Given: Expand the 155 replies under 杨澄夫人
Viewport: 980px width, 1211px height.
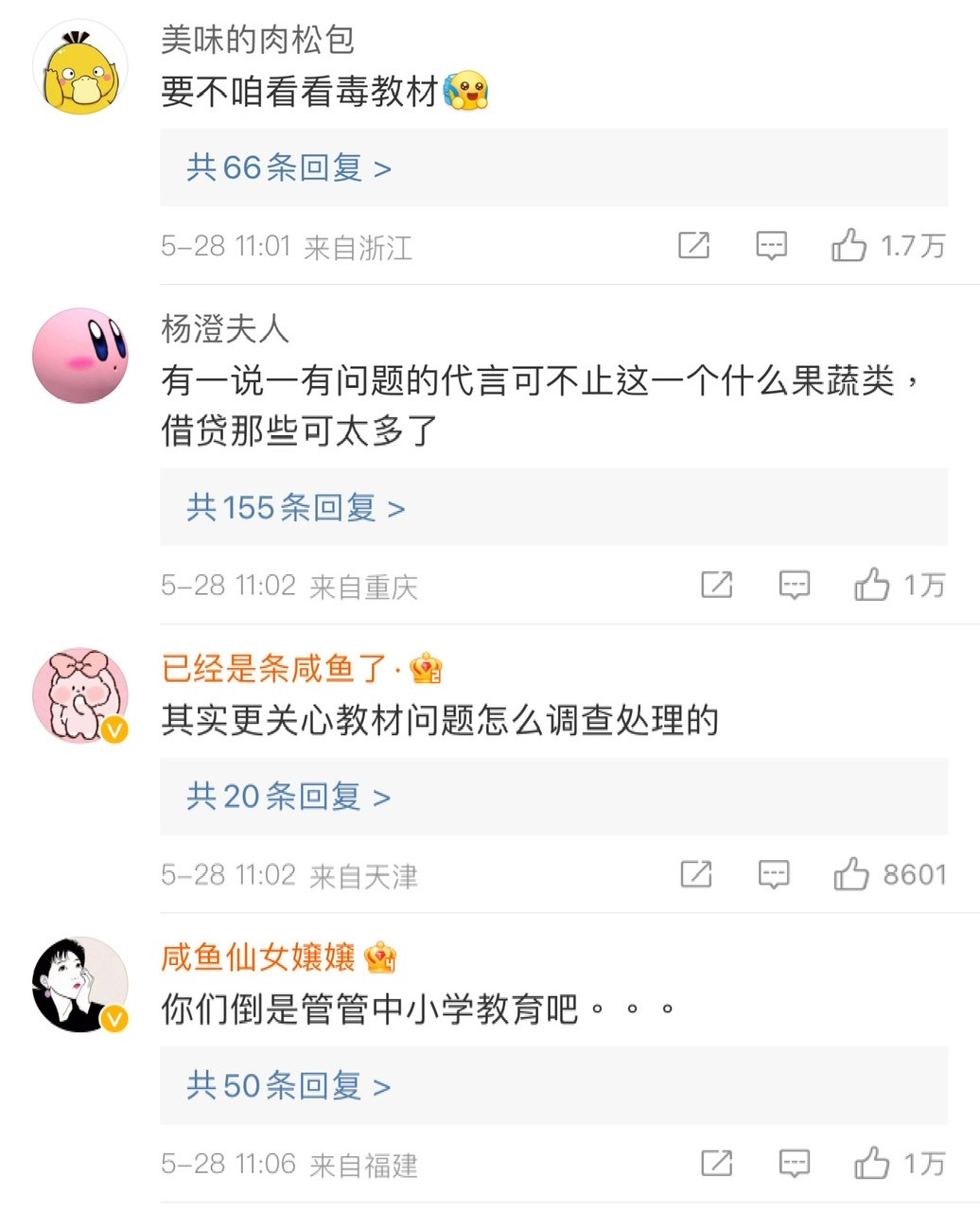Looking at the screenshot, I should click(x=295, y=508).
